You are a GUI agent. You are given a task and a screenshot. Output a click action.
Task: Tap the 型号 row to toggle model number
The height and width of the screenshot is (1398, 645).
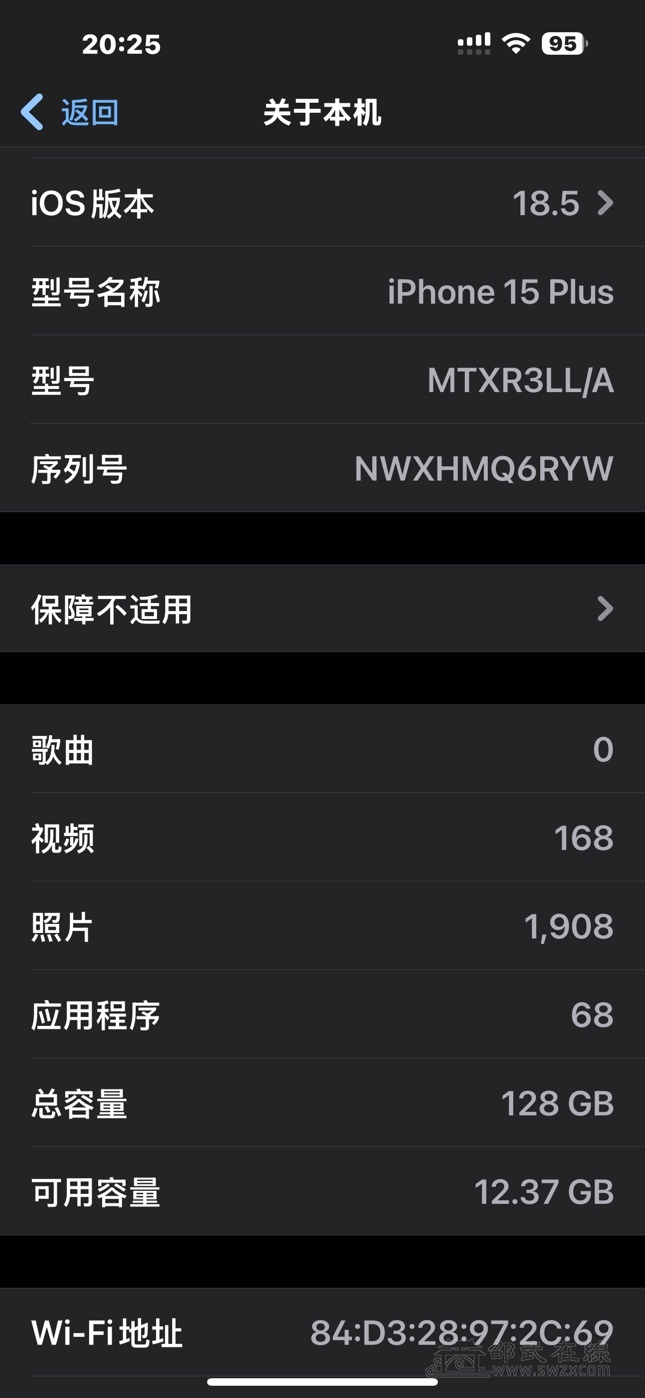[322, 381]
